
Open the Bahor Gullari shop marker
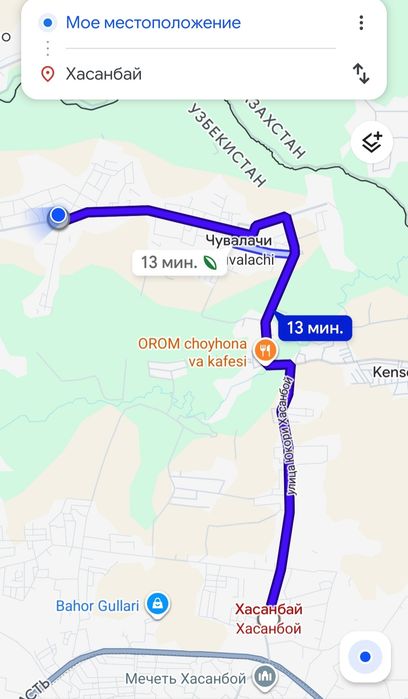click(158, 605)
